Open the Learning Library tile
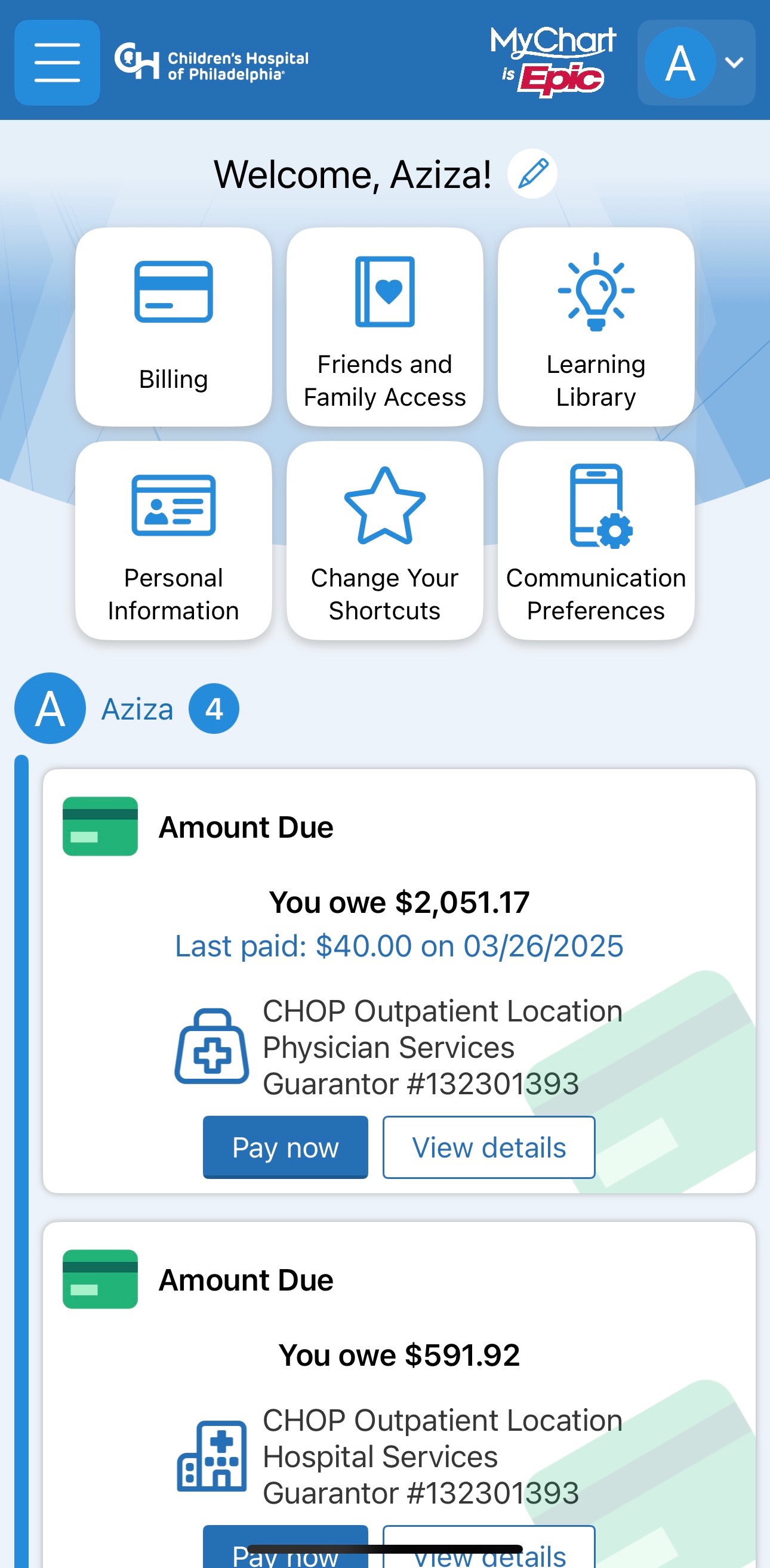This screenshot has height=1568, width=770. click(595, 326)
